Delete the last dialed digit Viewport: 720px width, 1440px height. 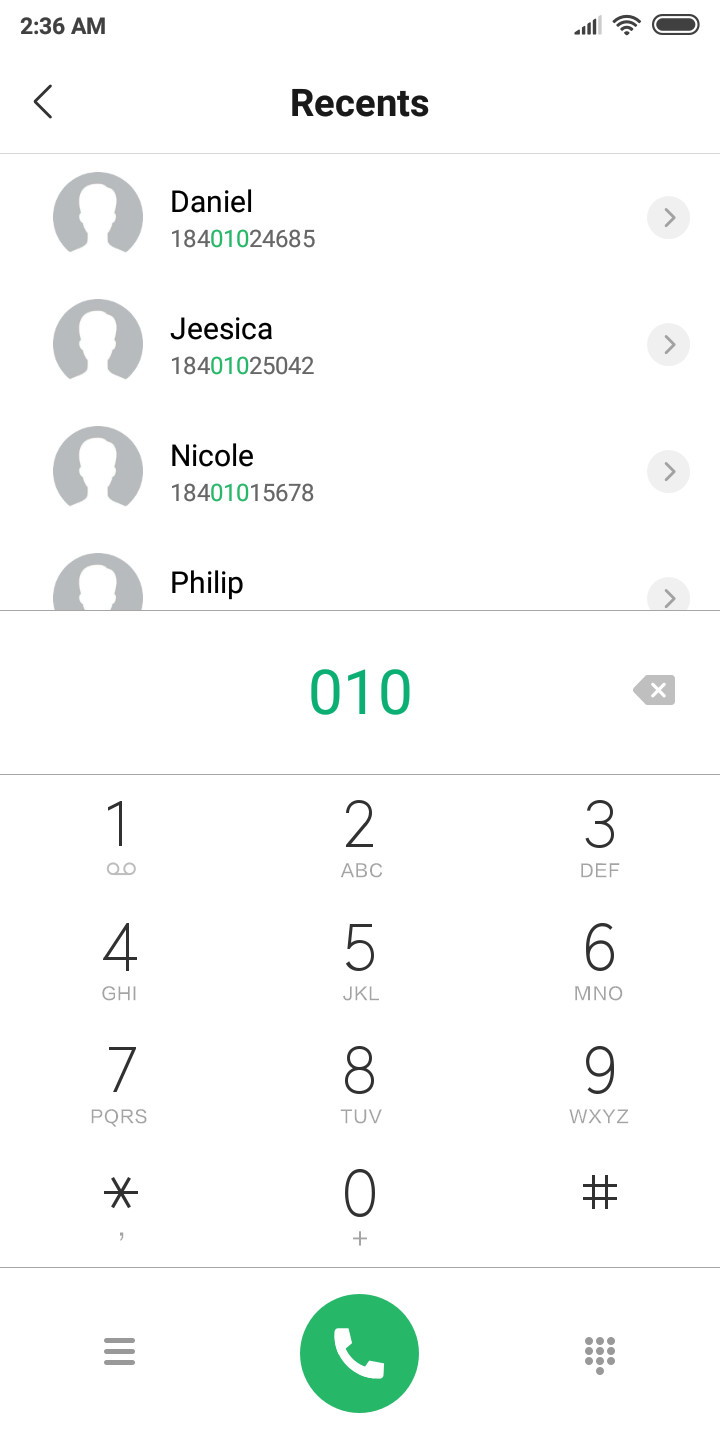(x=654, y=690)
